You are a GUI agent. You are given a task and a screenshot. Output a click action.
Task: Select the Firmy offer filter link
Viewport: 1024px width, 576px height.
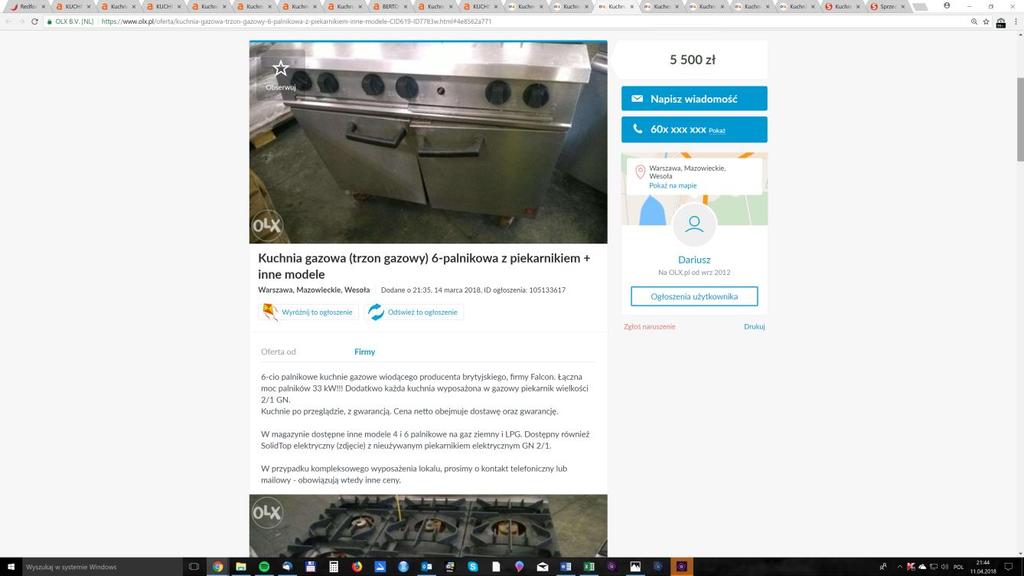[364, 352]
